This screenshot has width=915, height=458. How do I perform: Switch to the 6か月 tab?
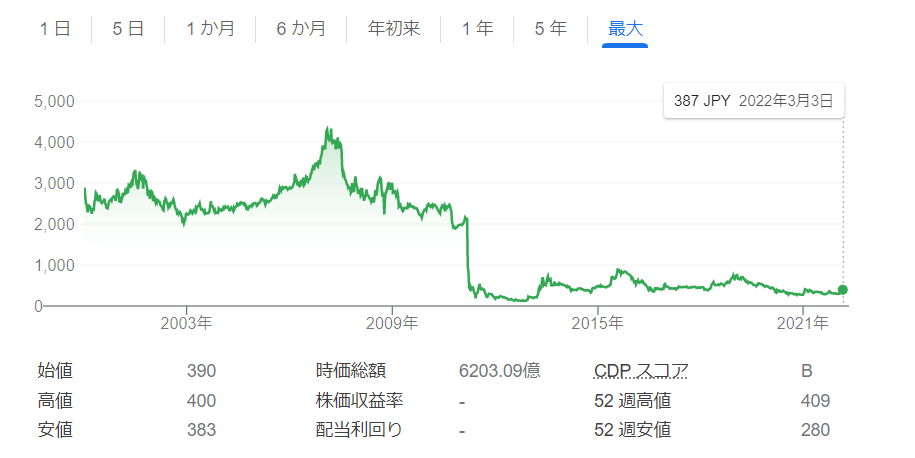pos(301,29)
